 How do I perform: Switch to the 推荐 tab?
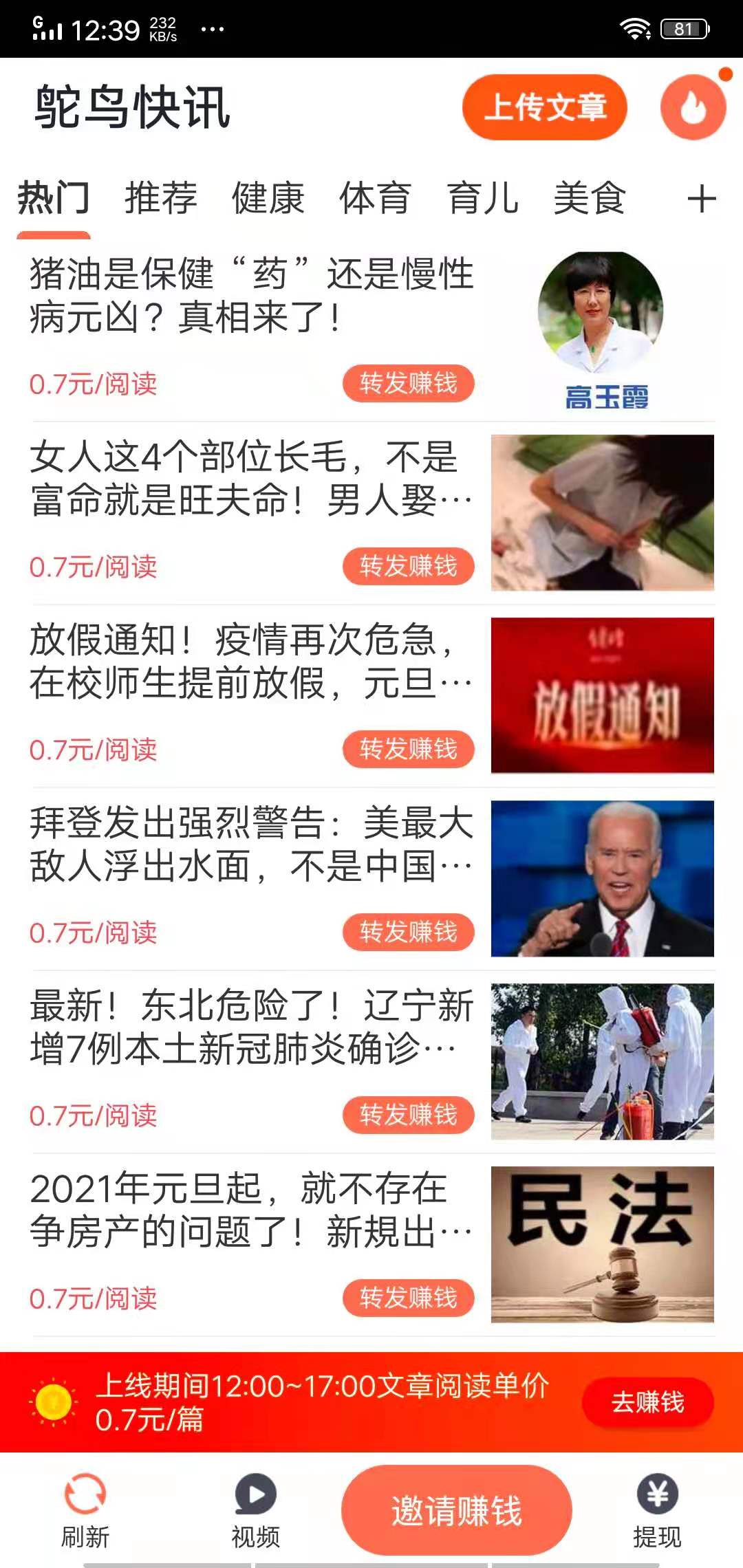161,199
